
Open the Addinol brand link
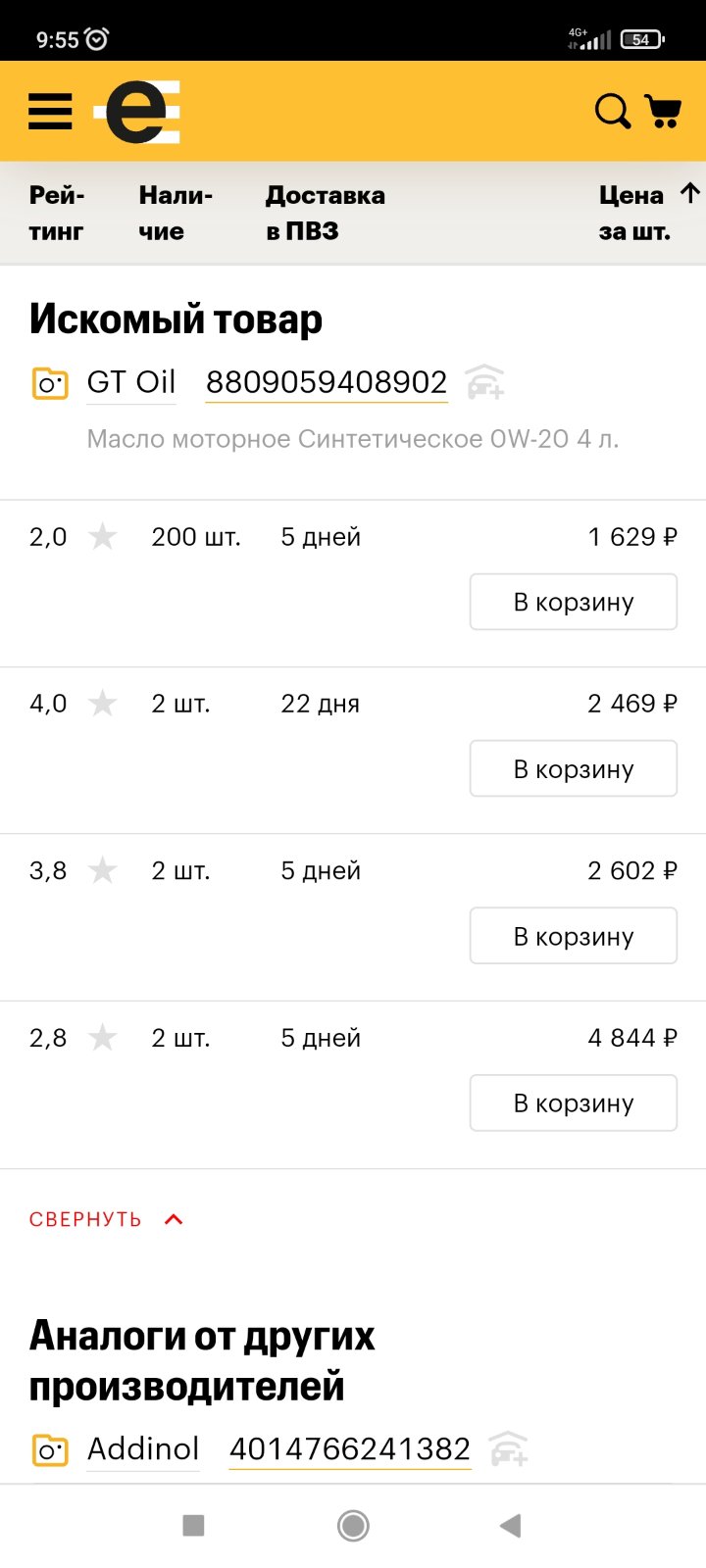pos(143,1448)
